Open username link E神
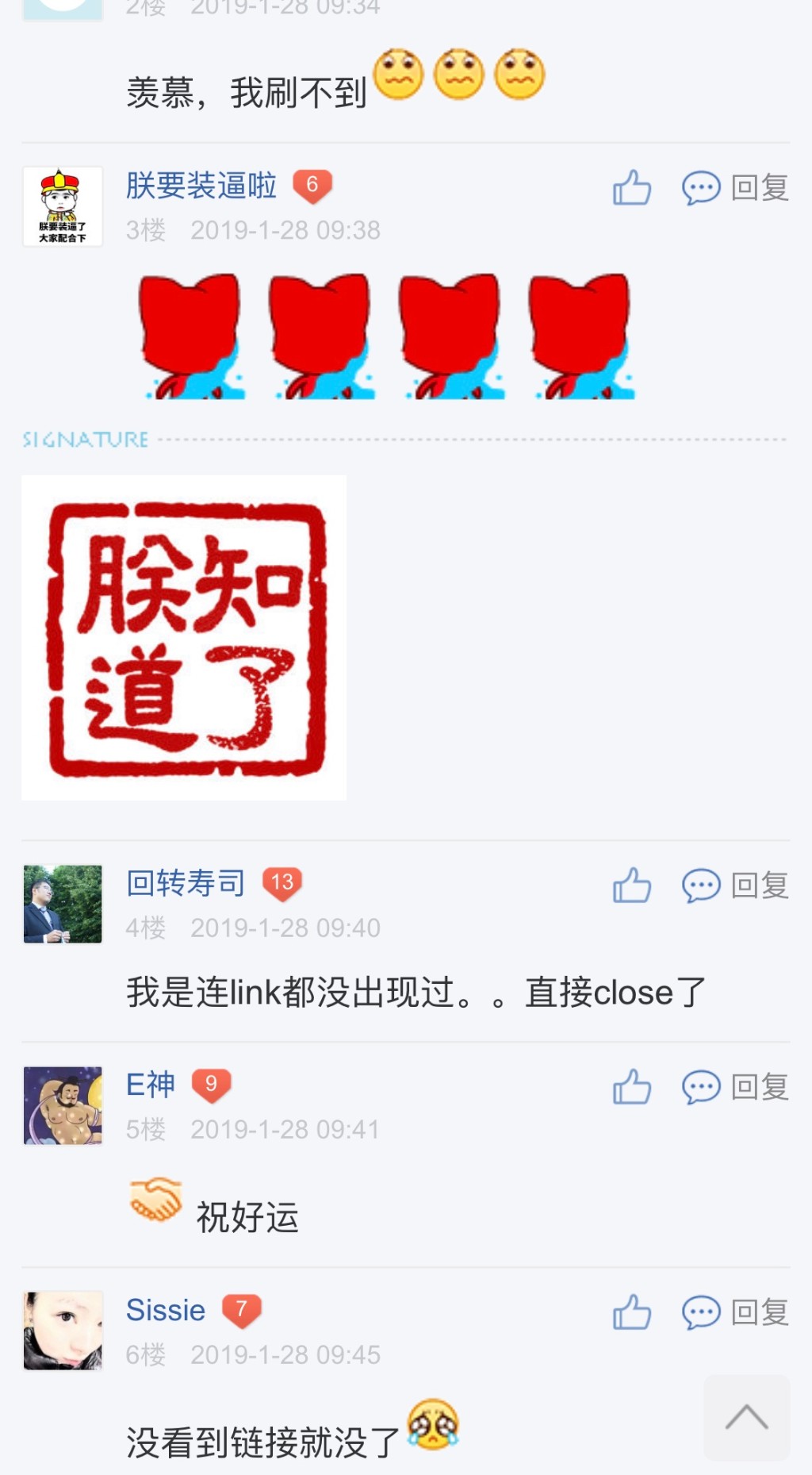This screenshot has width=812, height=1475. 151,1084
